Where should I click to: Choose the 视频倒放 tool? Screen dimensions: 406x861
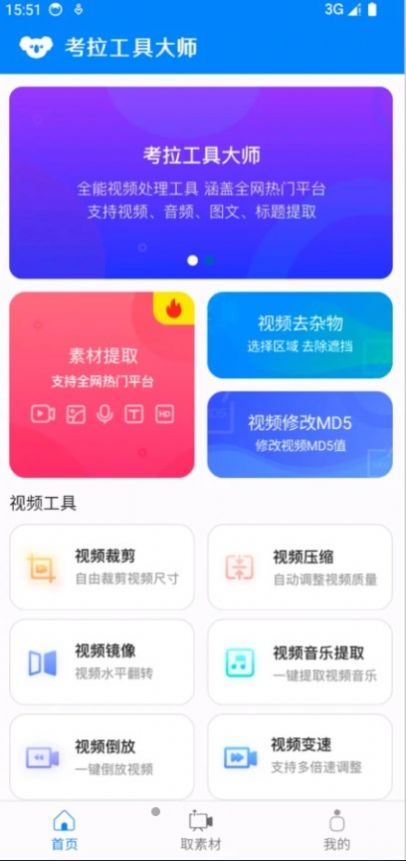(102, 757)
